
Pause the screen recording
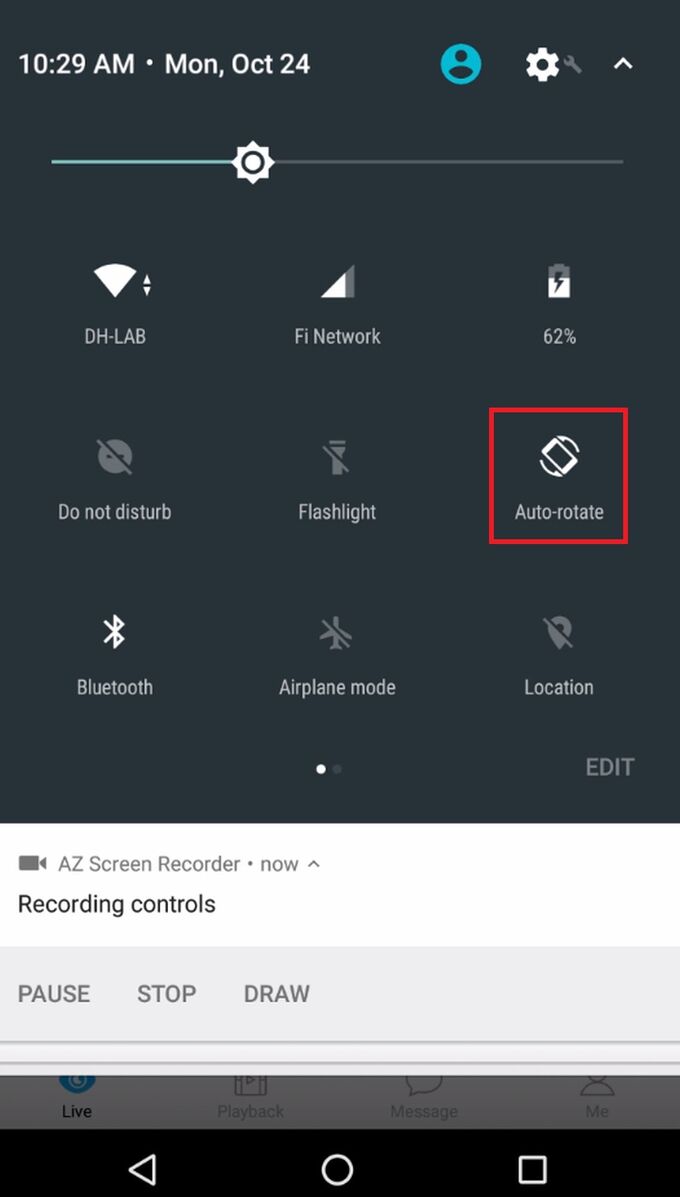tap(54, 993)
